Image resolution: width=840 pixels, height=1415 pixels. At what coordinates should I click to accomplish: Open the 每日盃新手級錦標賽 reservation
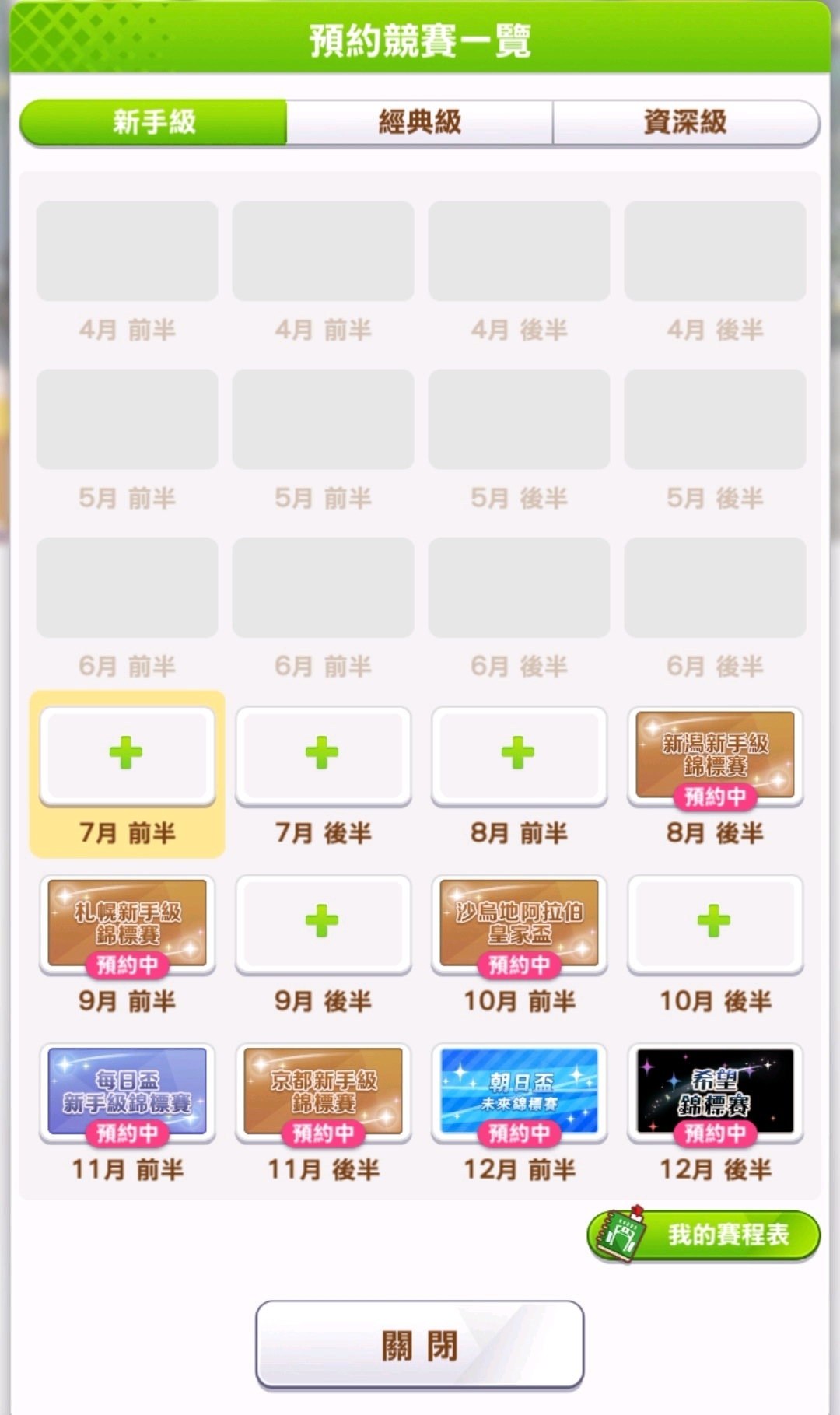(x=127, y=1092)
